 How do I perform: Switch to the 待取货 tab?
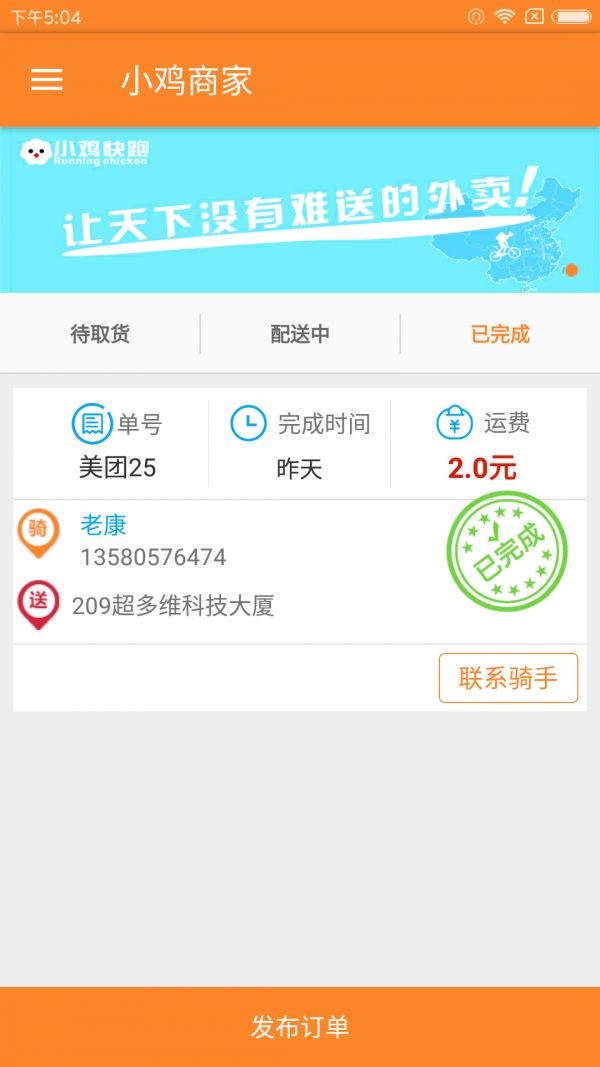(100, 334)
